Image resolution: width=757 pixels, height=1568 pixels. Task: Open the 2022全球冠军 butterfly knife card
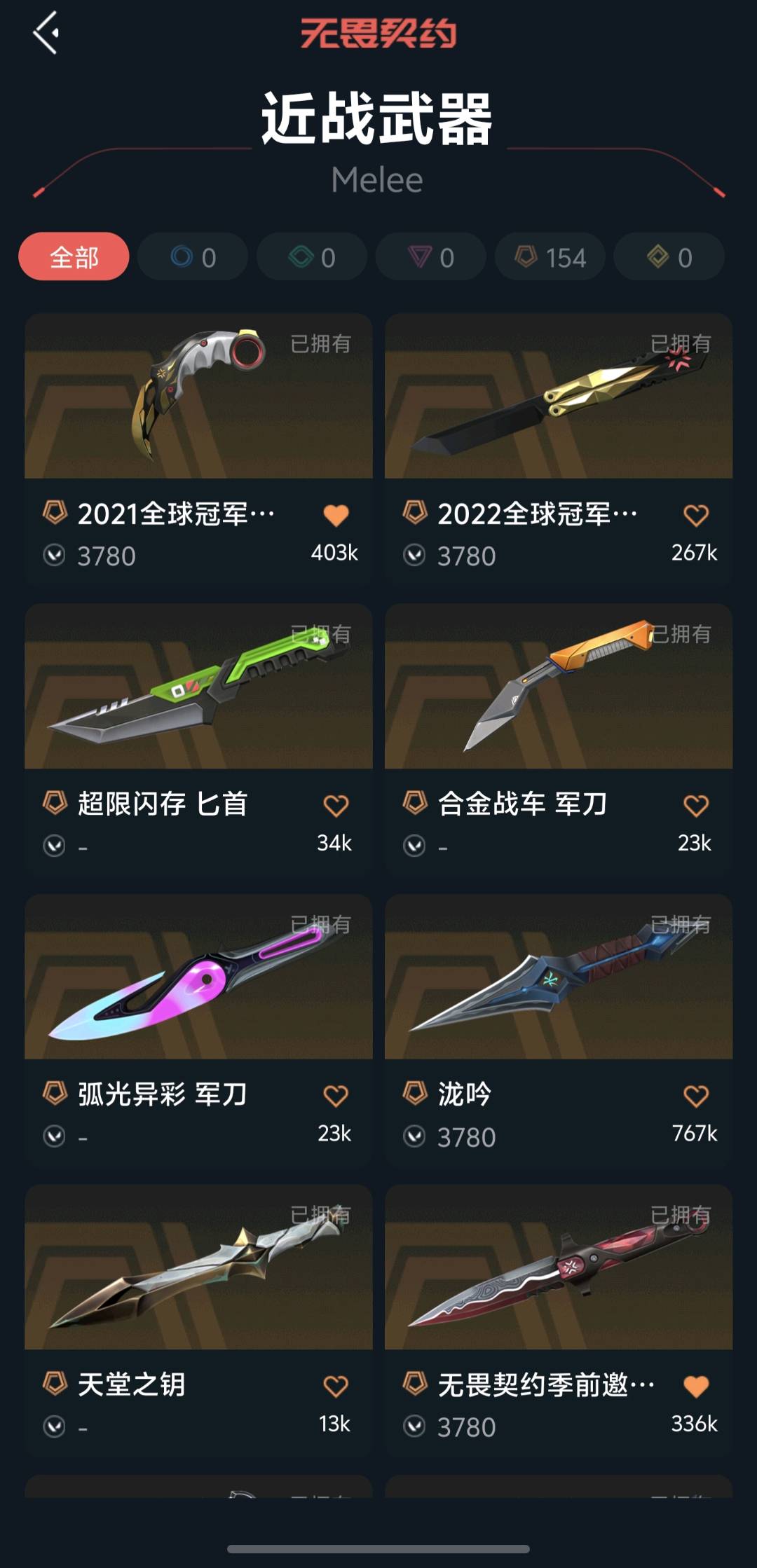[559, 448]
